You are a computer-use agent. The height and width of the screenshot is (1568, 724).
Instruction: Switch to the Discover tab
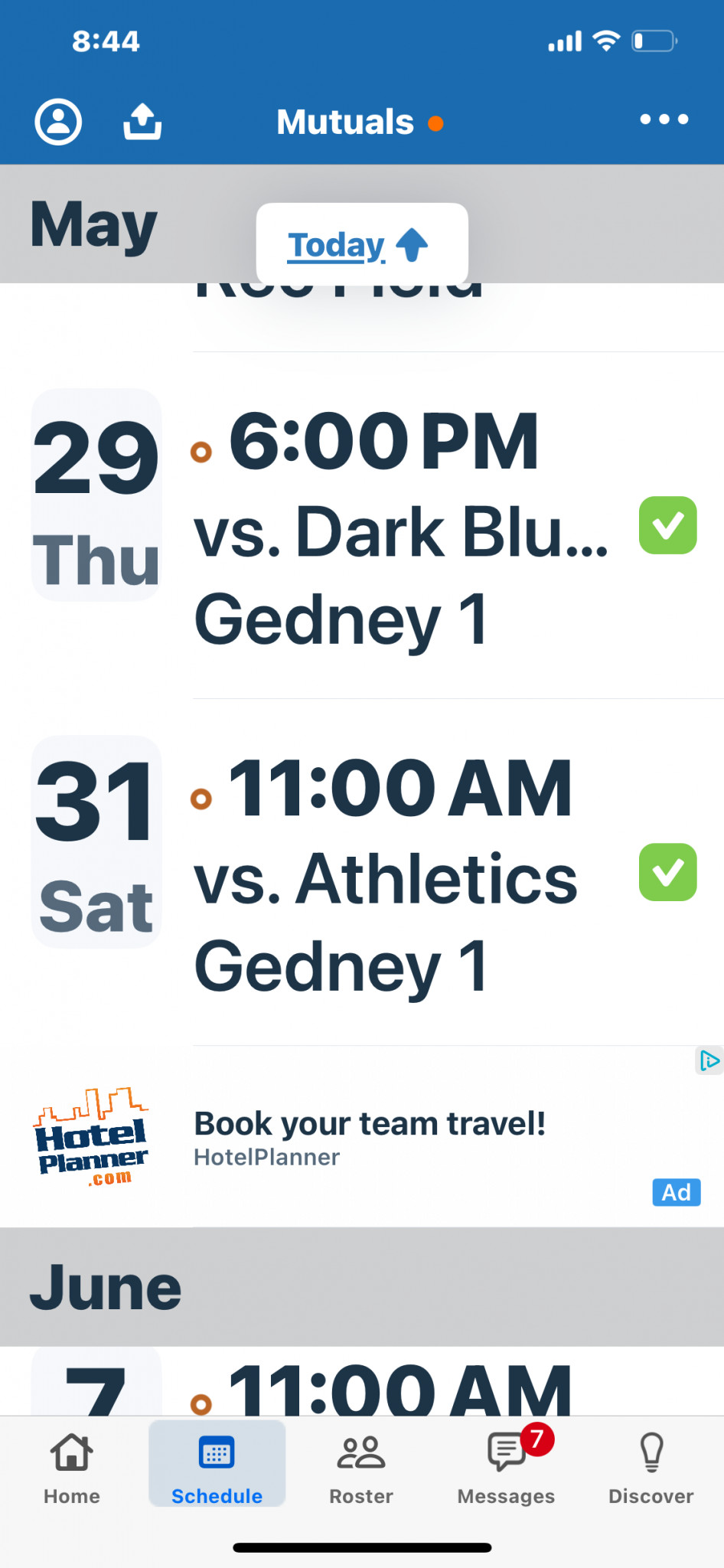651,1466
